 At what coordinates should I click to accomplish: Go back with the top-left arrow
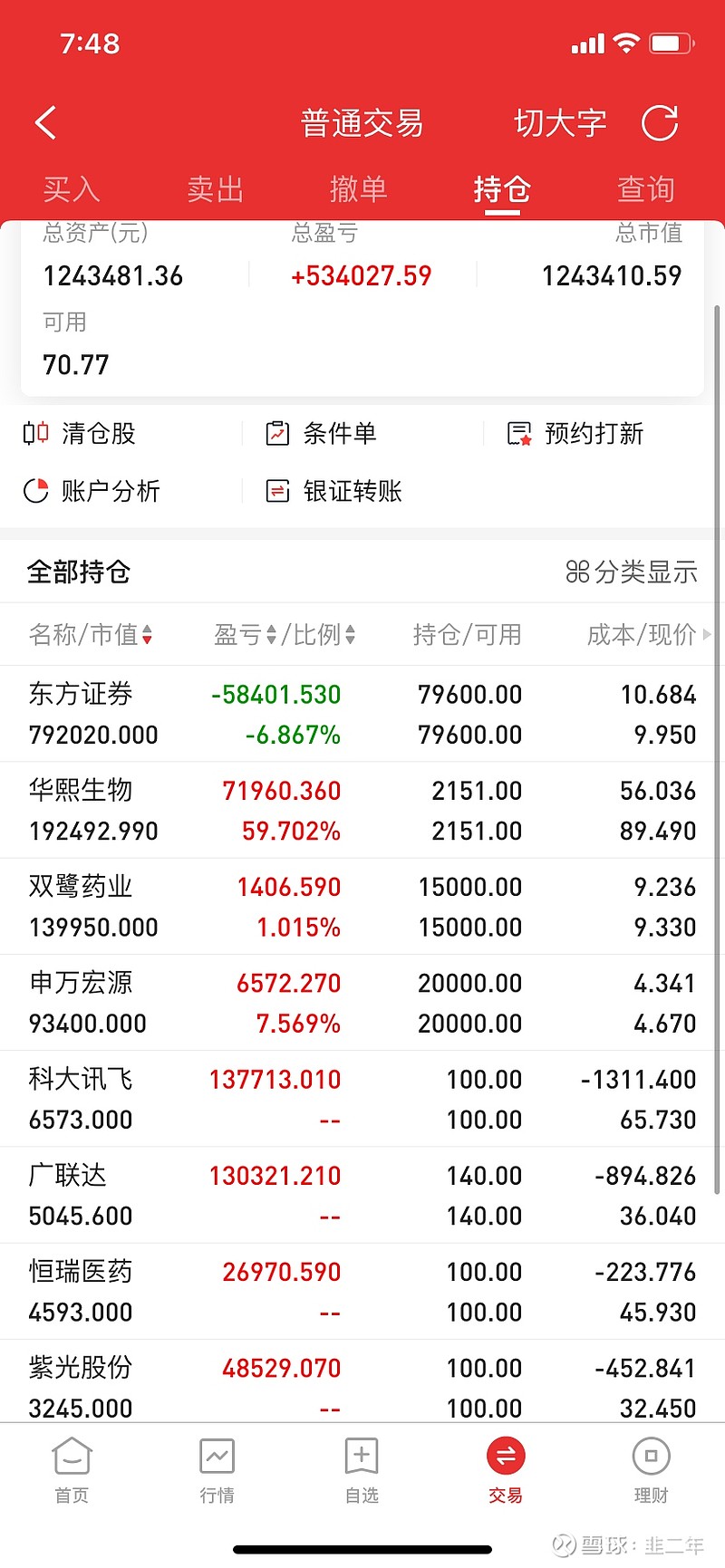pyautogui.click(x=46, y=122)
